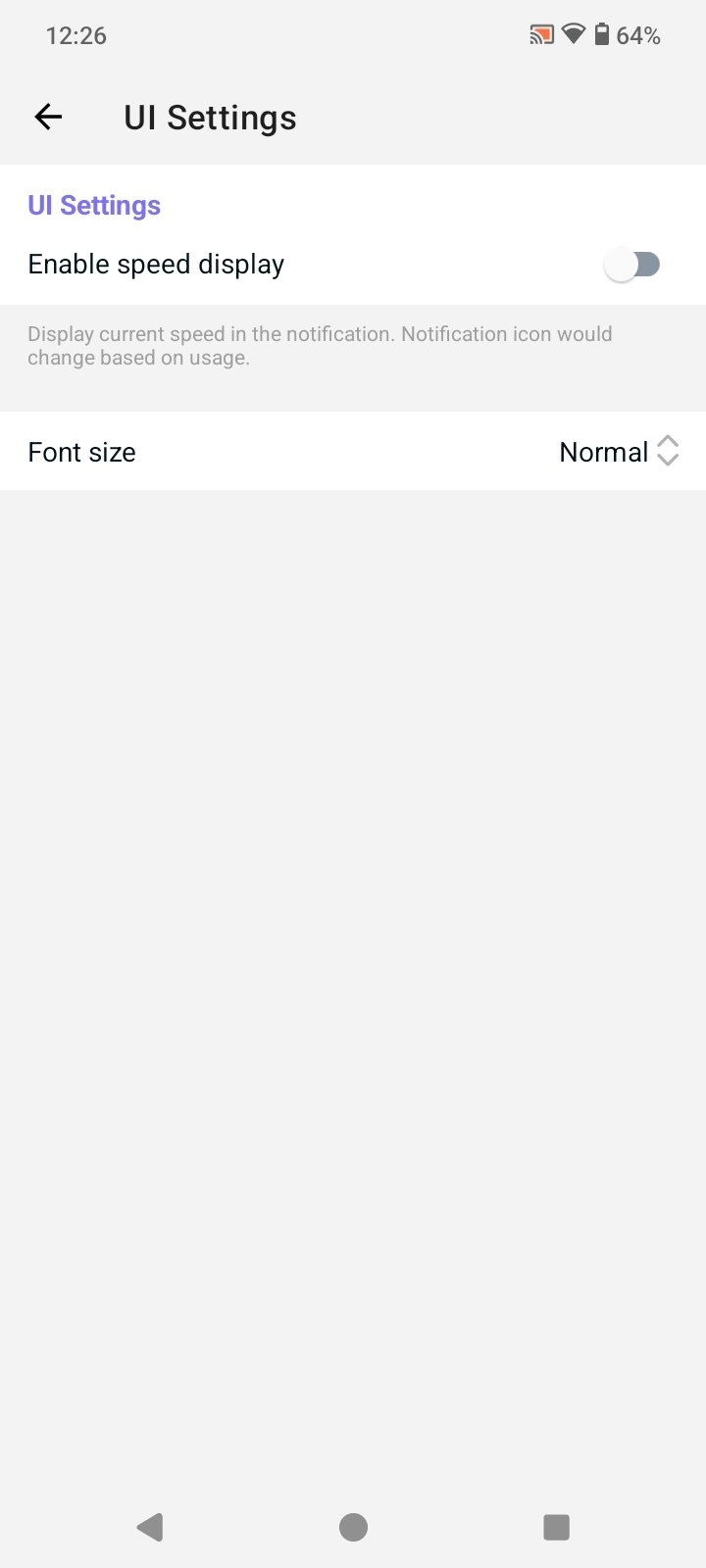Tap the system home button
This screenshot has height=1568, width=706.
click(x=353, y=1527)
